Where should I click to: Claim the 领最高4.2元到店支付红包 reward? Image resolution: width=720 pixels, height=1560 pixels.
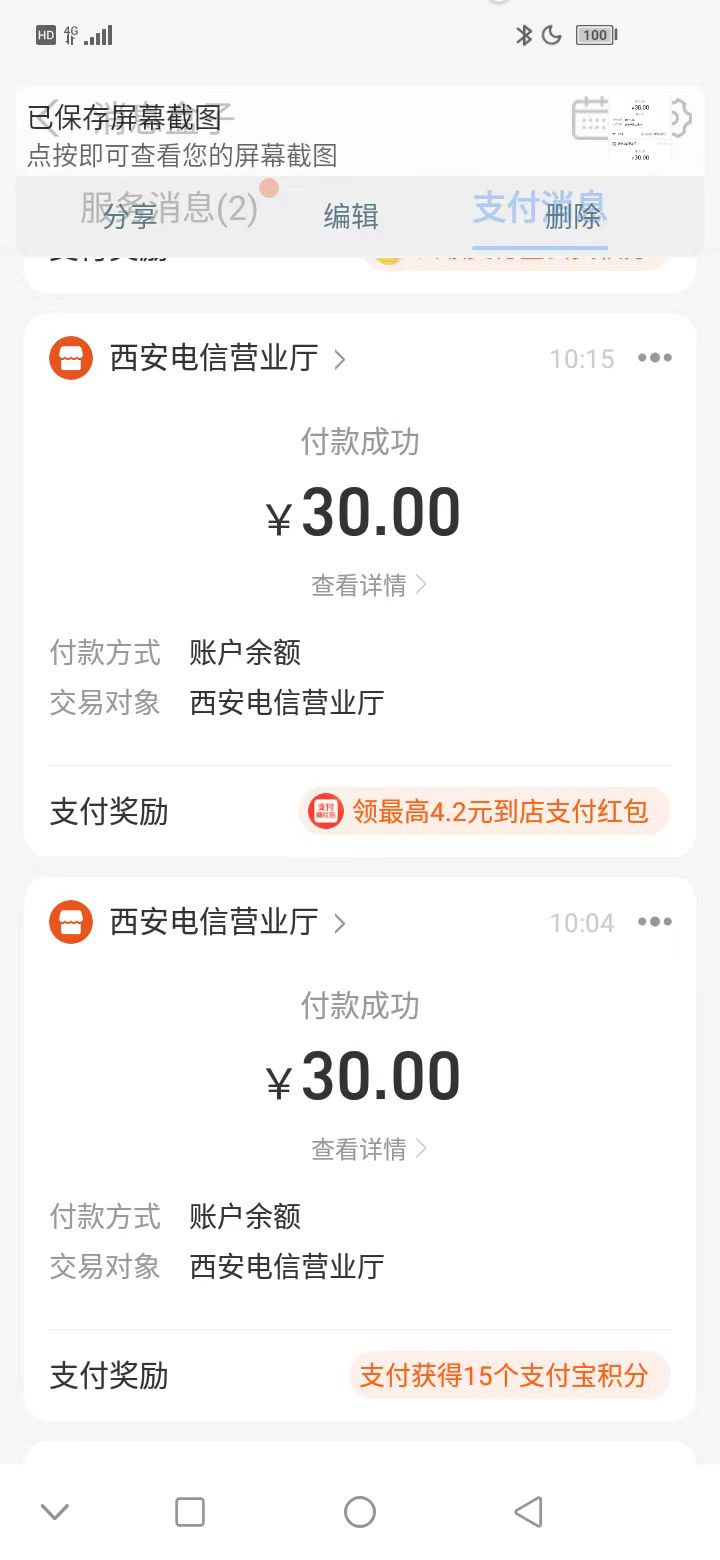point(484,811)
